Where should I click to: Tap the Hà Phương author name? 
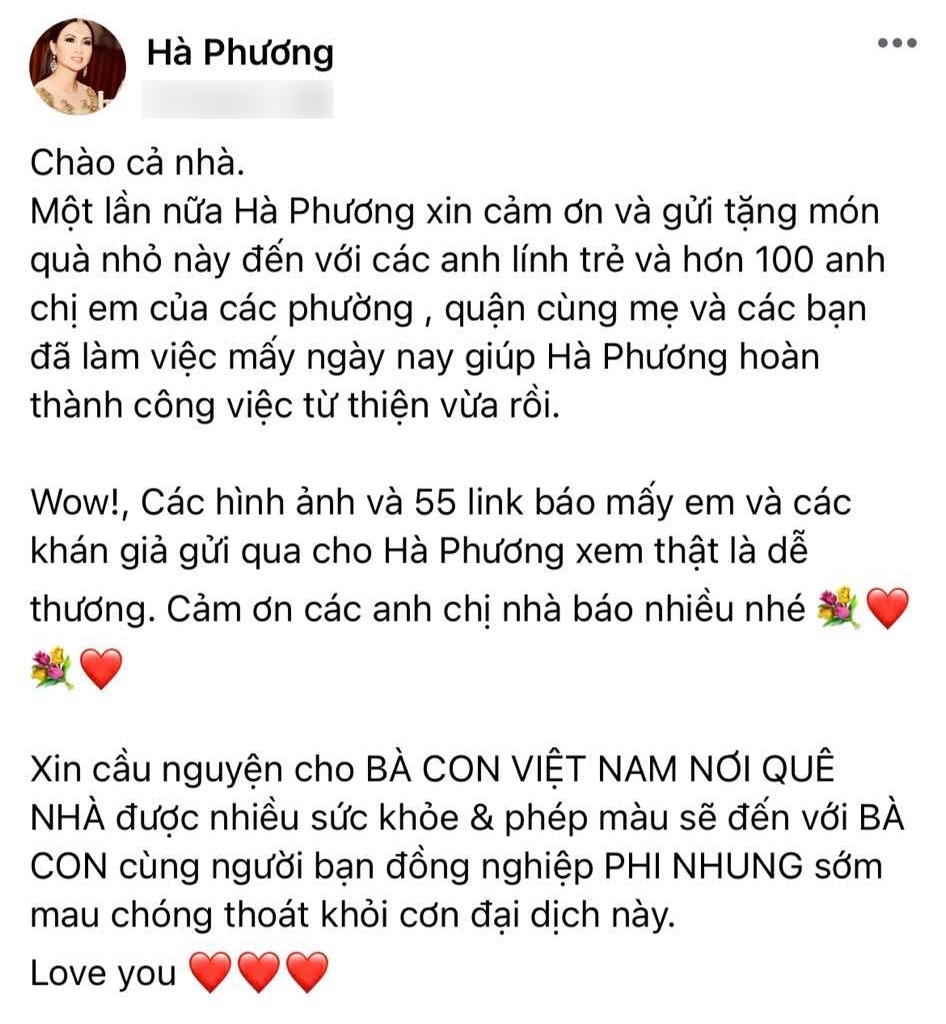pyautogui.click(x=240, y=52)
